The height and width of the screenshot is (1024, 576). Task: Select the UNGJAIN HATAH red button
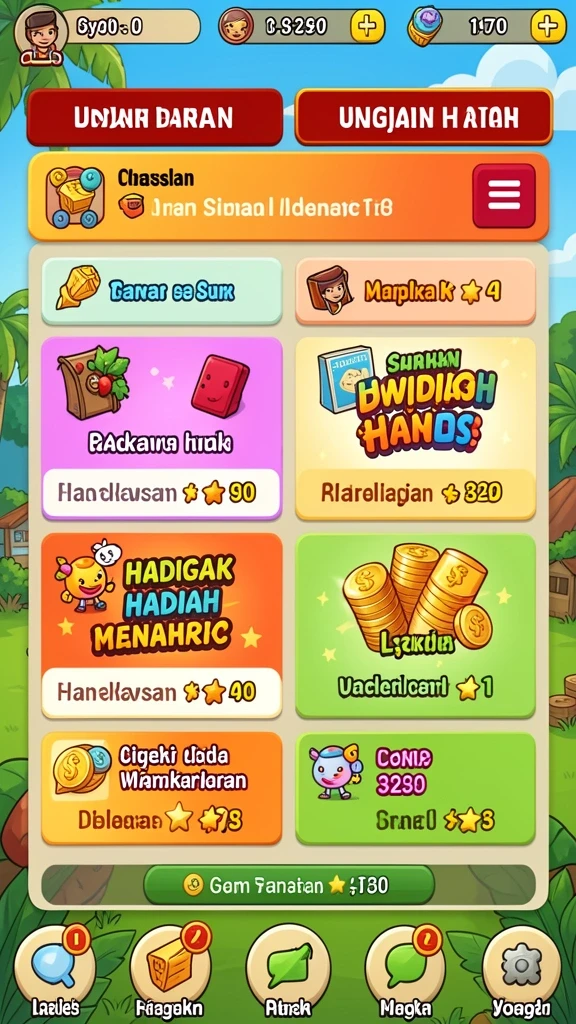coord(424,118)
